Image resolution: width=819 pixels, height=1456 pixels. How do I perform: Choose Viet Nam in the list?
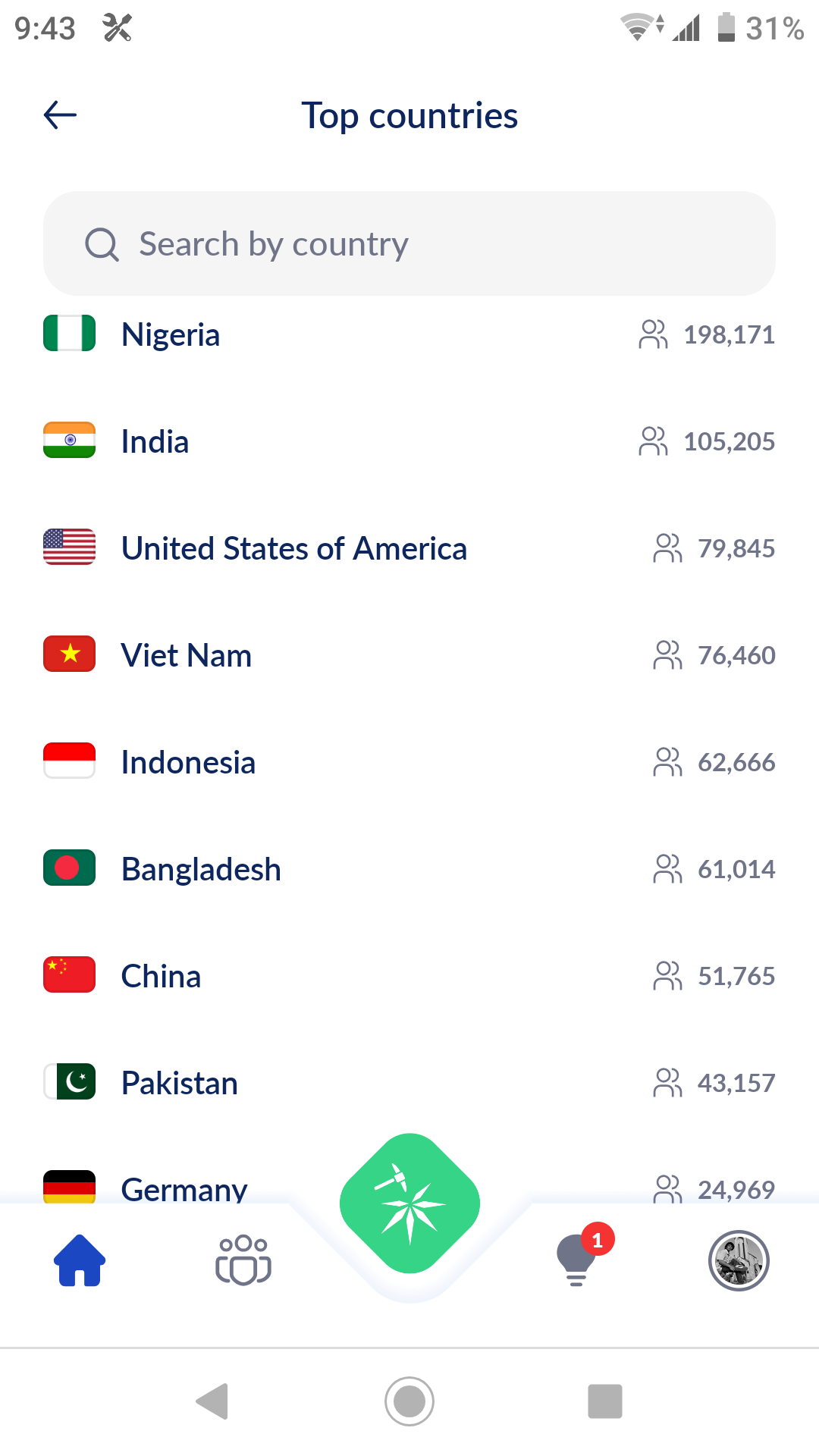[x=409, y=655]
